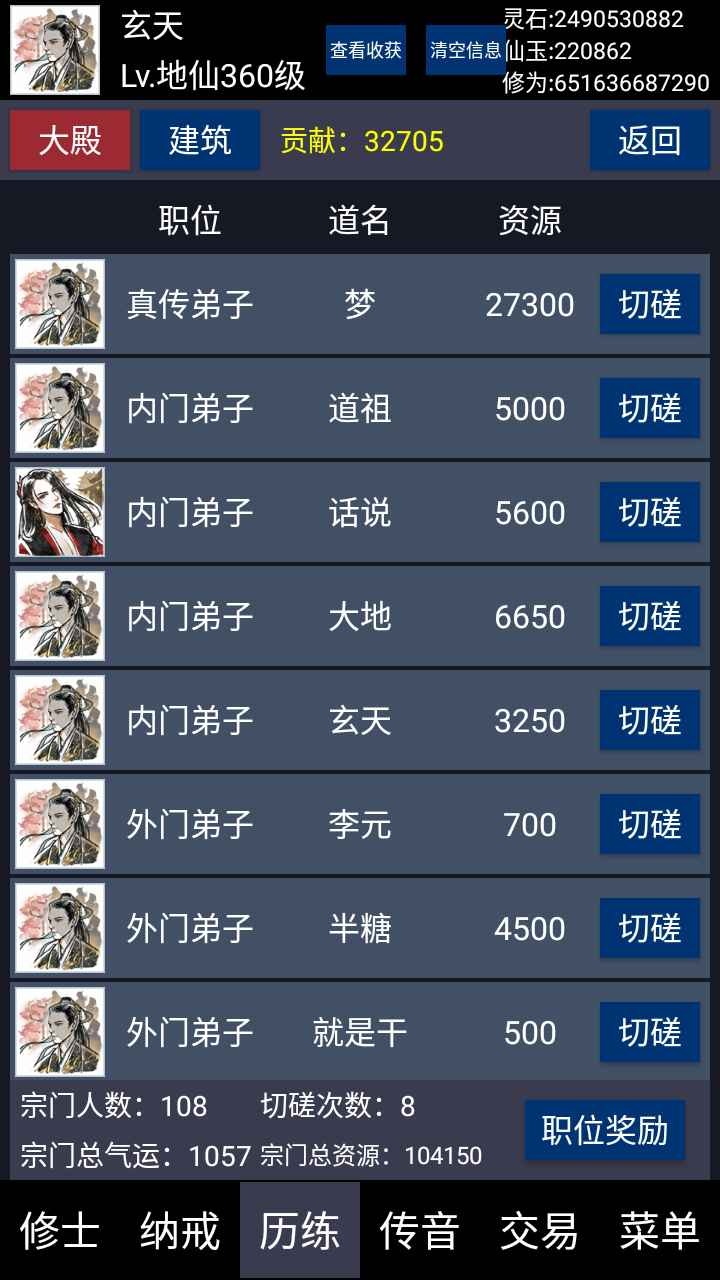Spar with 李元
720x1280 pixels.
pyautogui.click(x=650, y=824)
